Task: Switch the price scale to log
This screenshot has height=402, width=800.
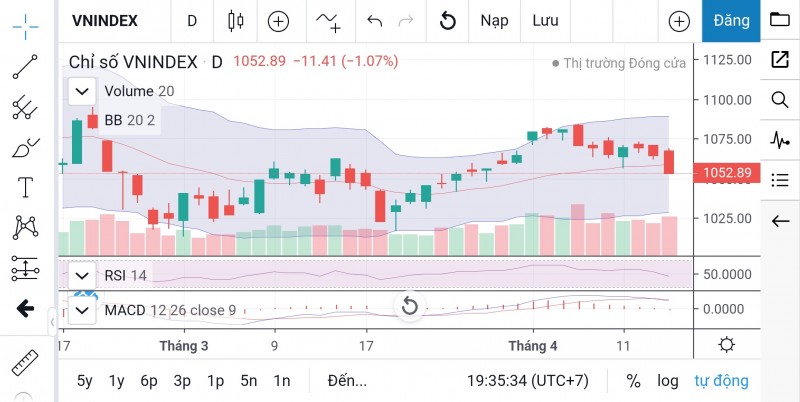Action: coord(667,381)
